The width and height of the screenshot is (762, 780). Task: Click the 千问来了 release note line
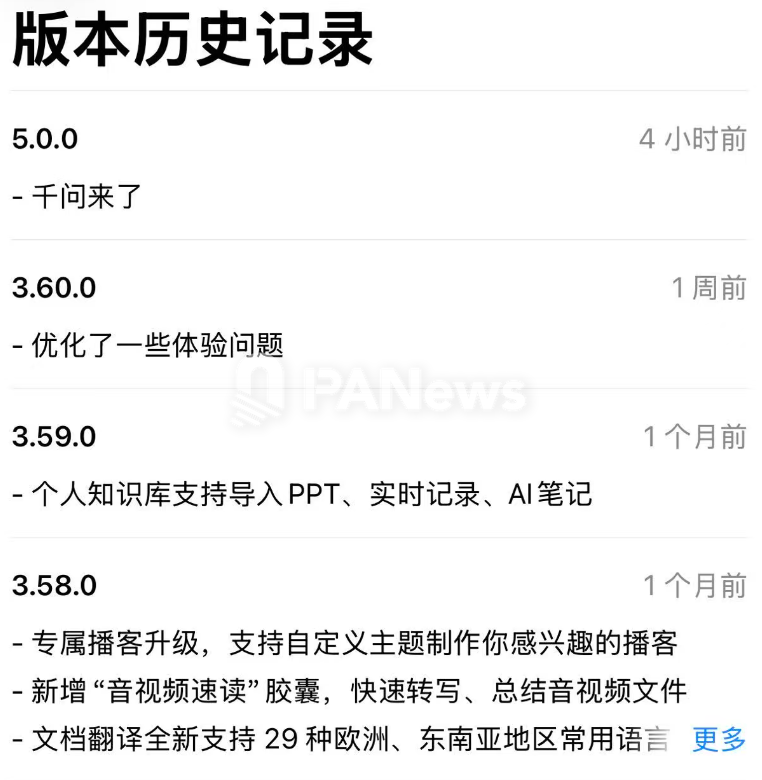coord(77,197)
